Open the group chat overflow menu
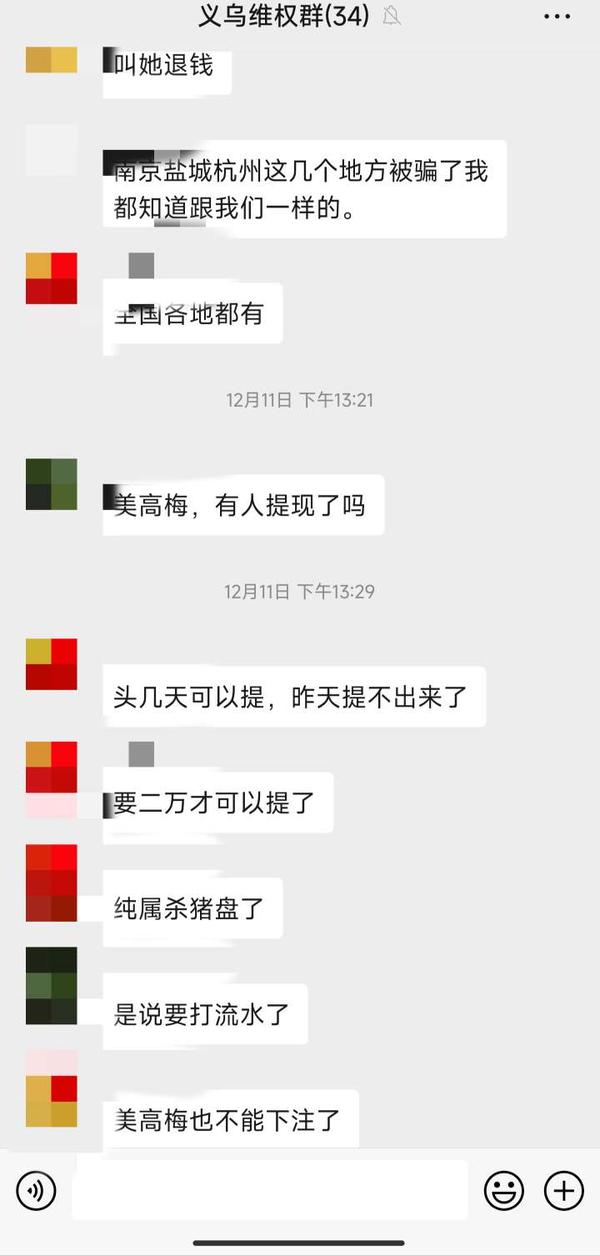Screen dimensions: 600x1256 click(x=557, y=17)
